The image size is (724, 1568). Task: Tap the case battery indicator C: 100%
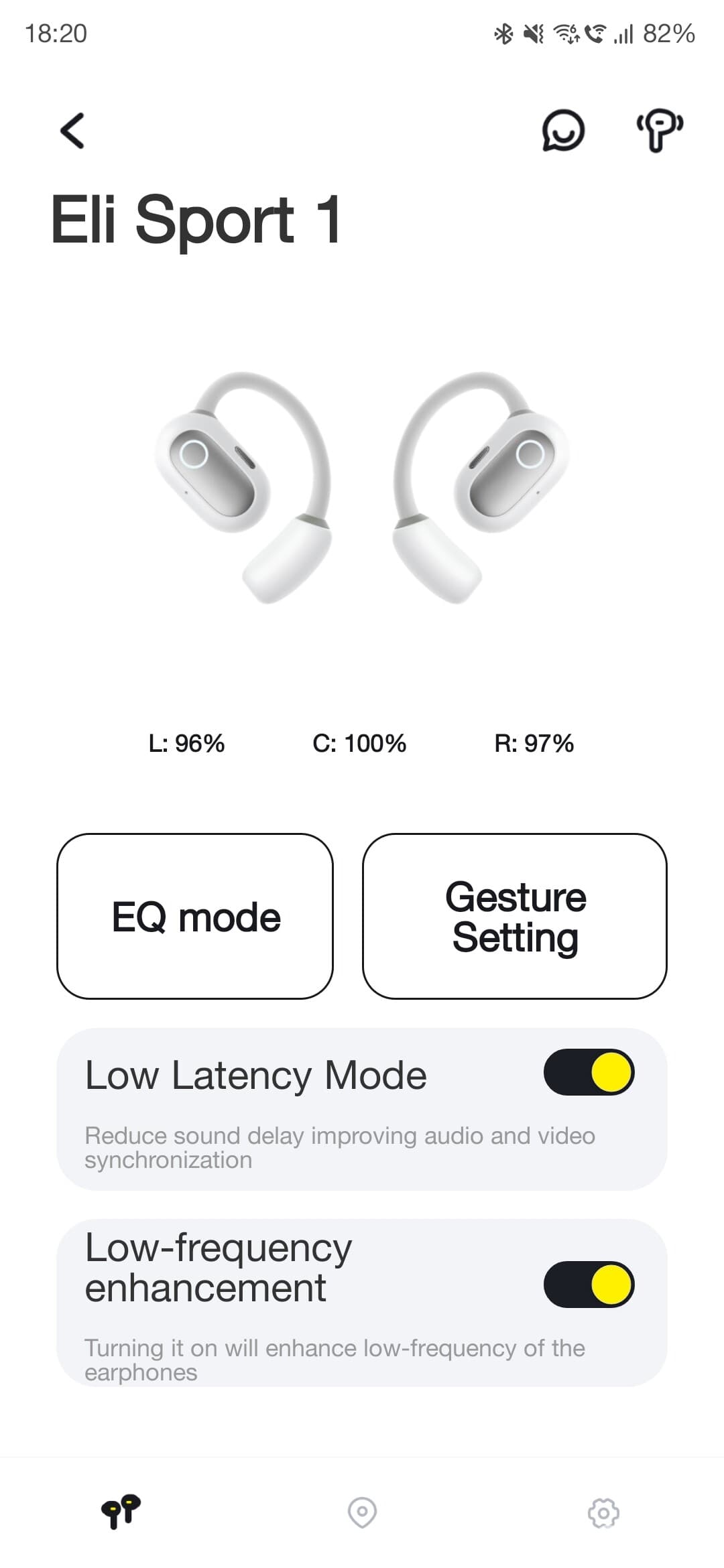tap(362, 742)
